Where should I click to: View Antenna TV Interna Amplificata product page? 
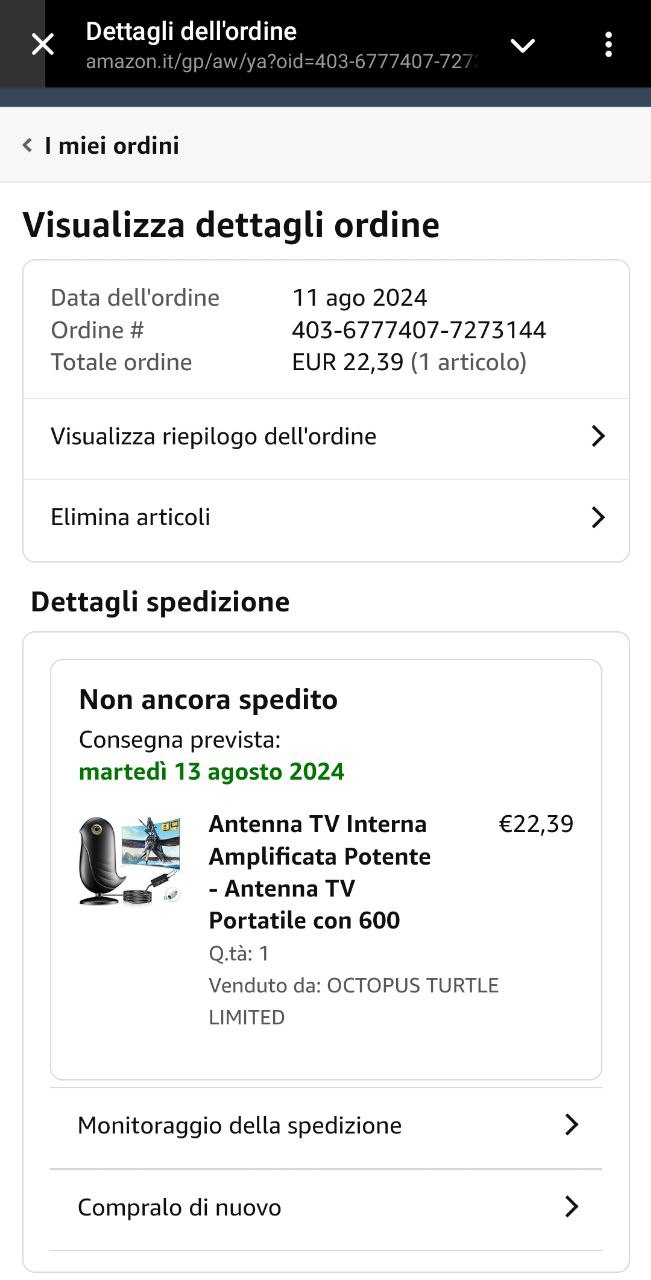[319, 872]
